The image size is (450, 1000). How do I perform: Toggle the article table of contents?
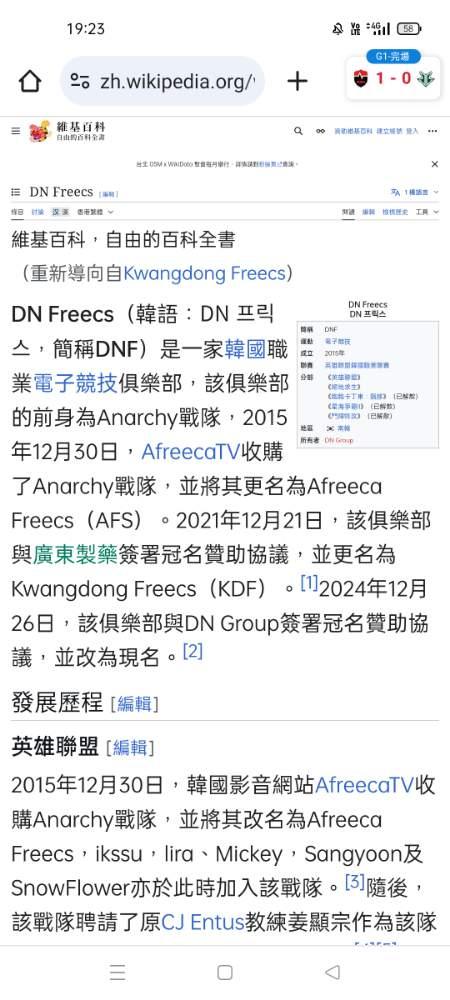(x=16, y=192)
